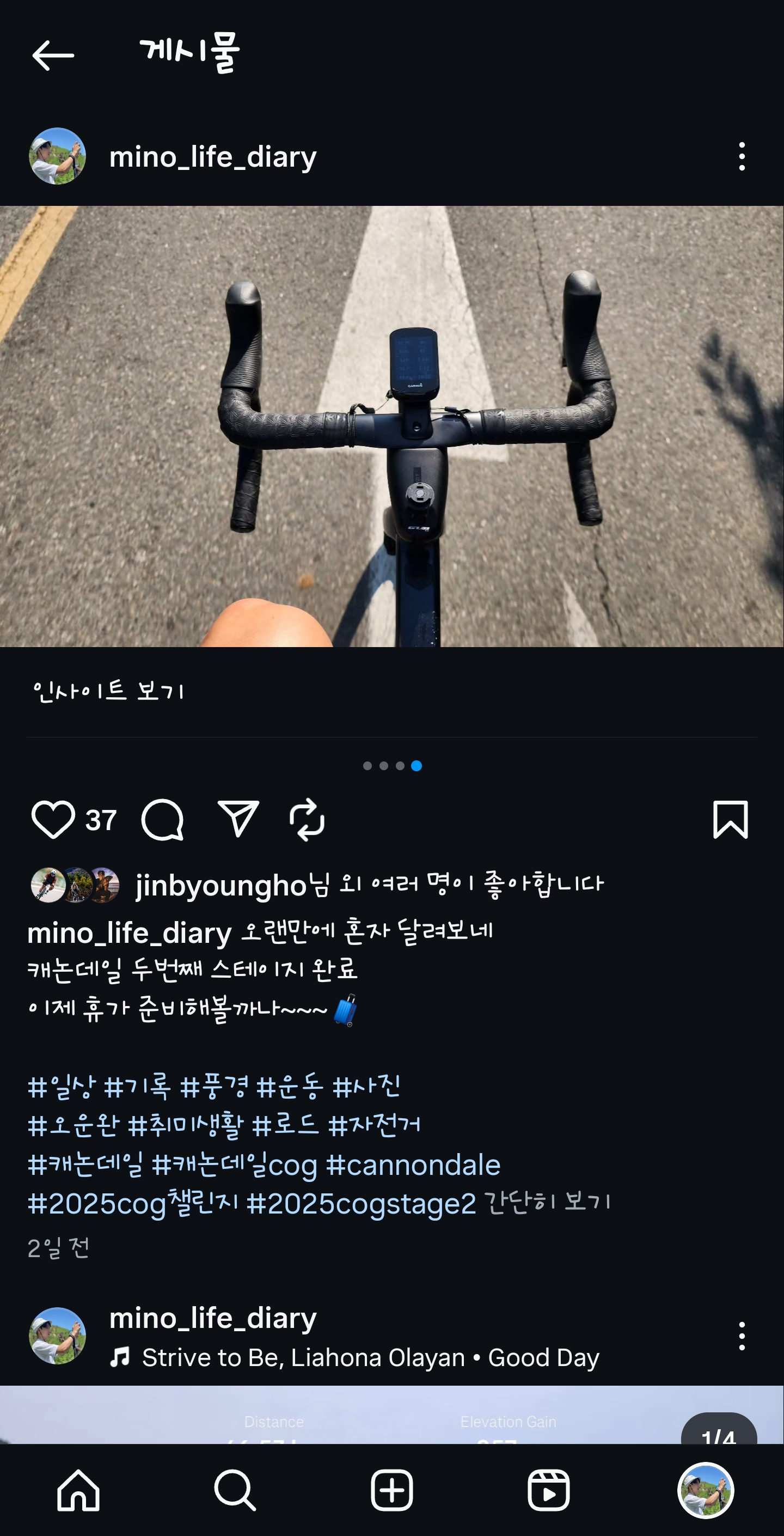Repost the handlebar post
Screen dimensions: 784x1536
coord(307,820)
